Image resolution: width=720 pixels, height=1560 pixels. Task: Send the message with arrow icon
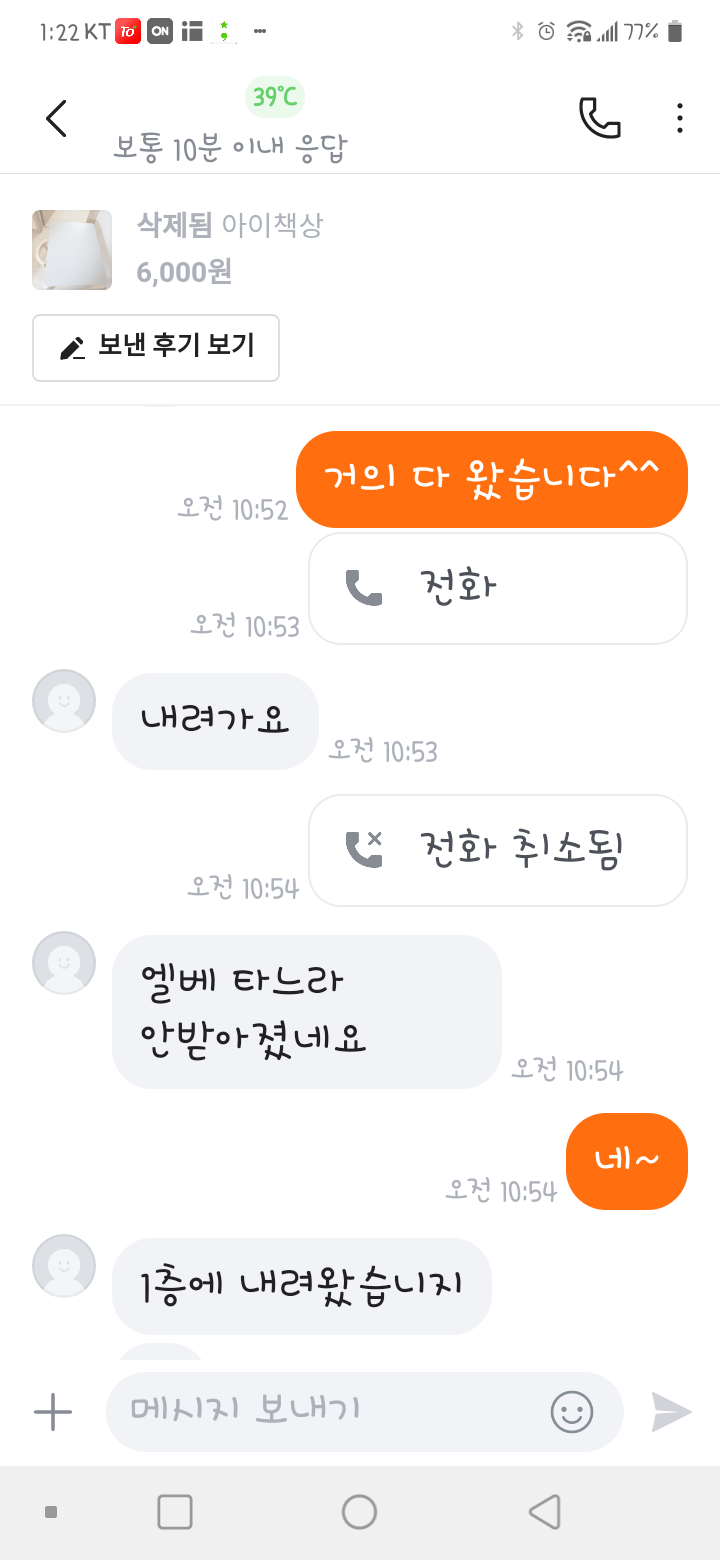671,1412
